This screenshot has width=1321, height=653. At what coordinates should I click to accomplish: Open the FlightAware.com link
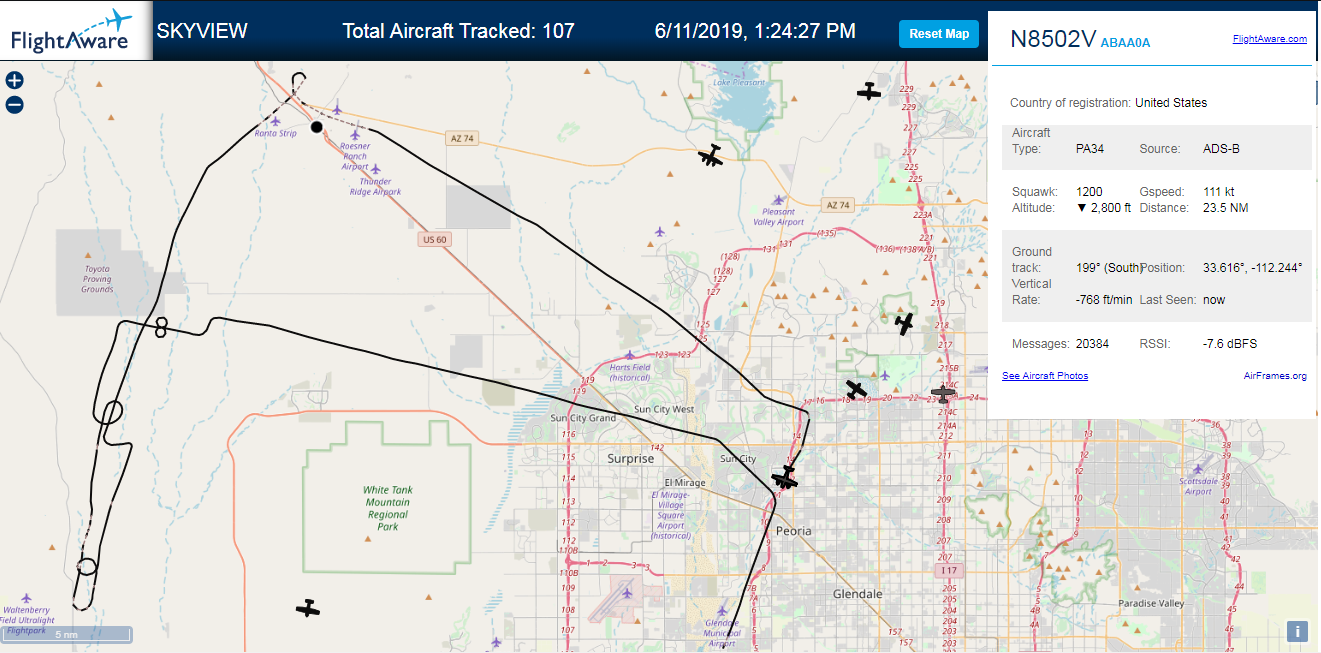(x=1270, y=39)
